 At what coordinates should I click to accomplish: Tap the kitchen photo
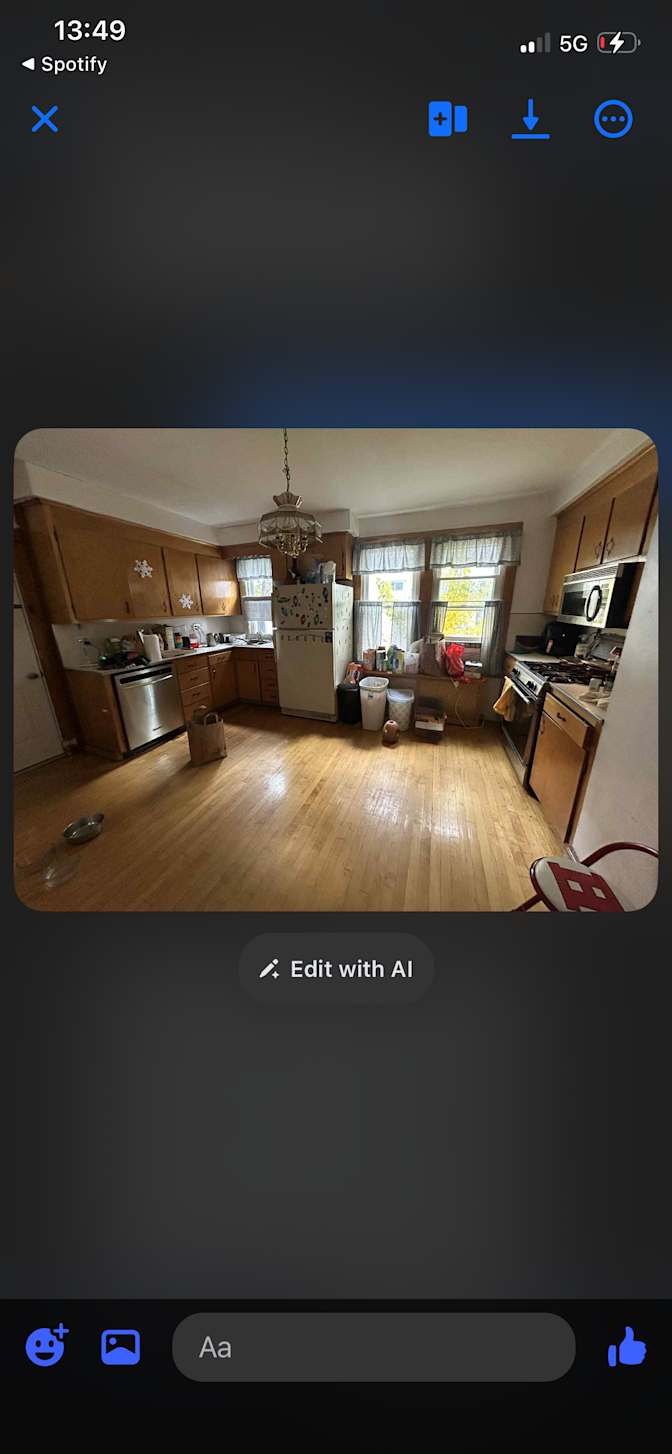coord(336,669)
